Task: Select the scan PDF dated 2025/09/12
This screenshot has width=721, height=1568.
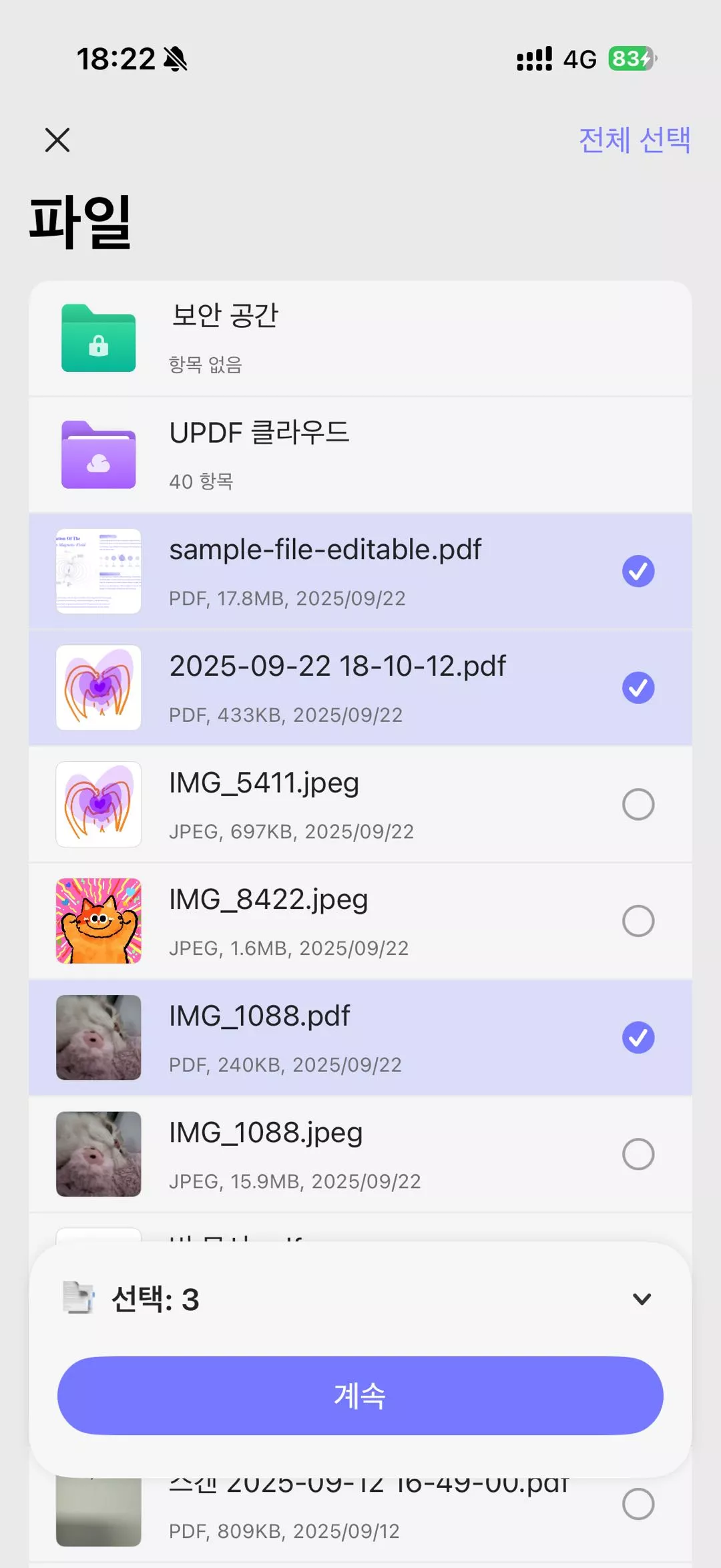Action: click(638, 1504)
